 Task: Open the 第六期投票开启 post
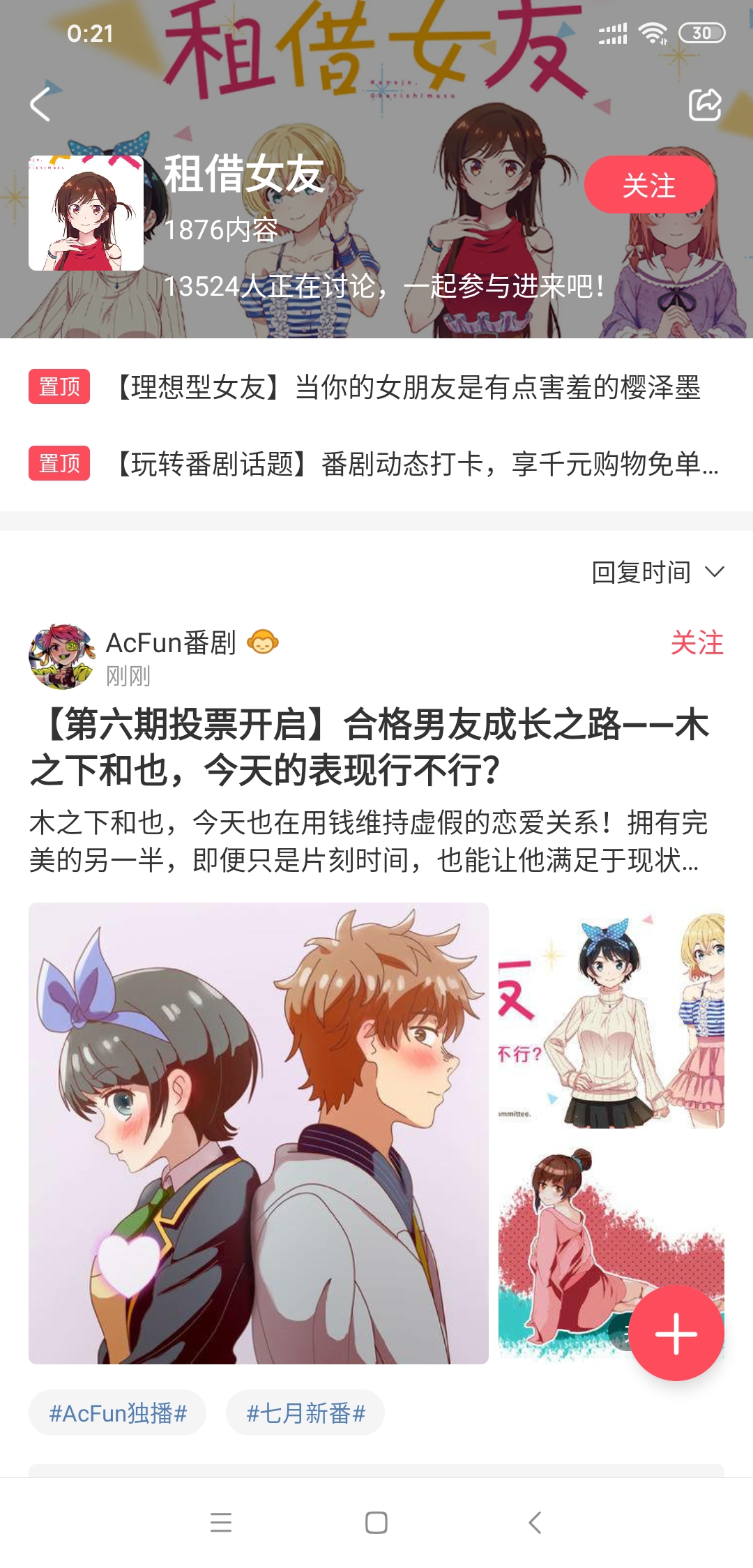coord(370,746)
